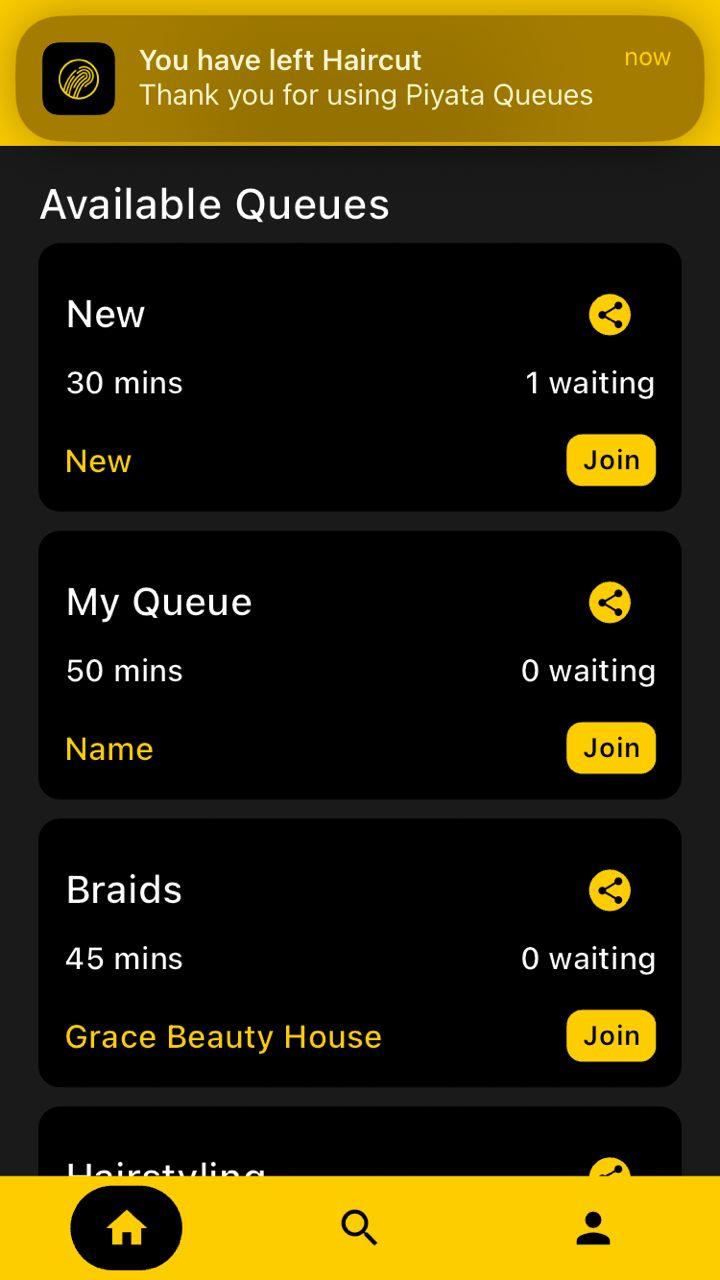Join the Braids queue

point(611,1036)
